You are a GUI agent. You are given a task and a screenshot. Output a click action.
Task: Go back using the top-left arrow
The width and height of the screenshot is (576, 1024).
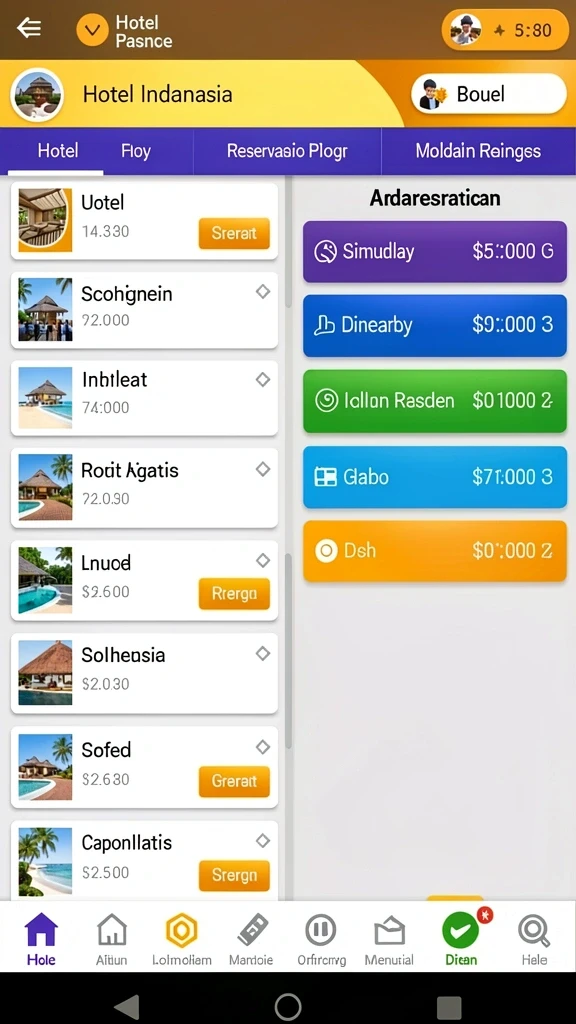pyautogui.click(x=29, y=28)
